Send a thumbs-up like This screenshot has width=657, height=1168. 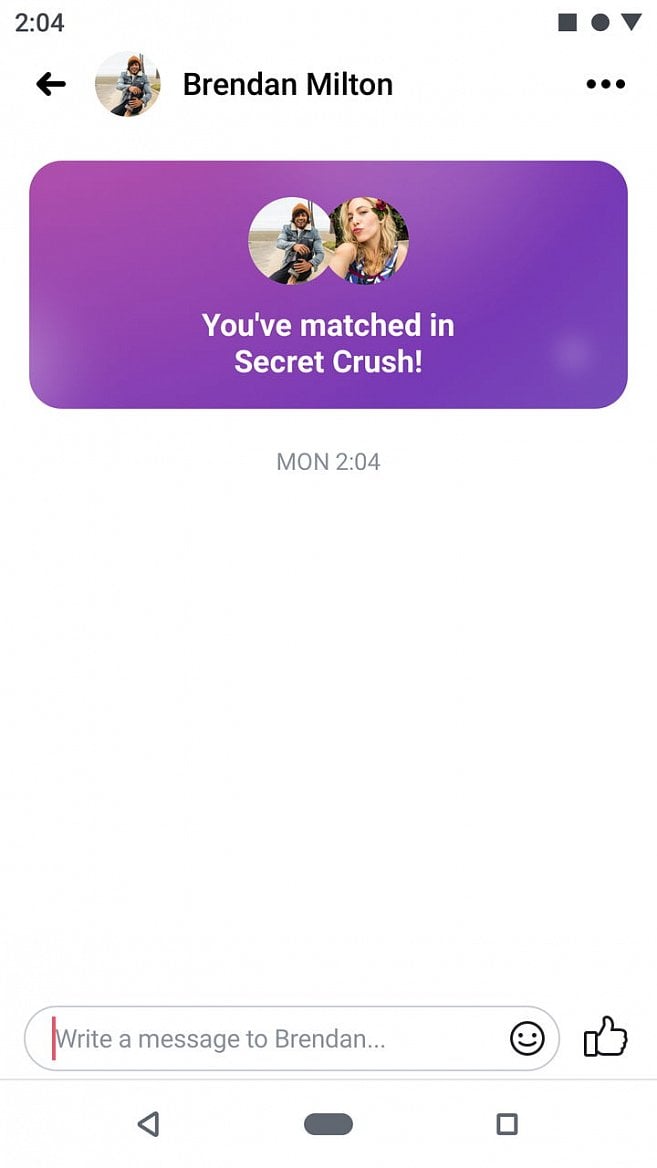pyautogui.click(x=605, y=1037)
